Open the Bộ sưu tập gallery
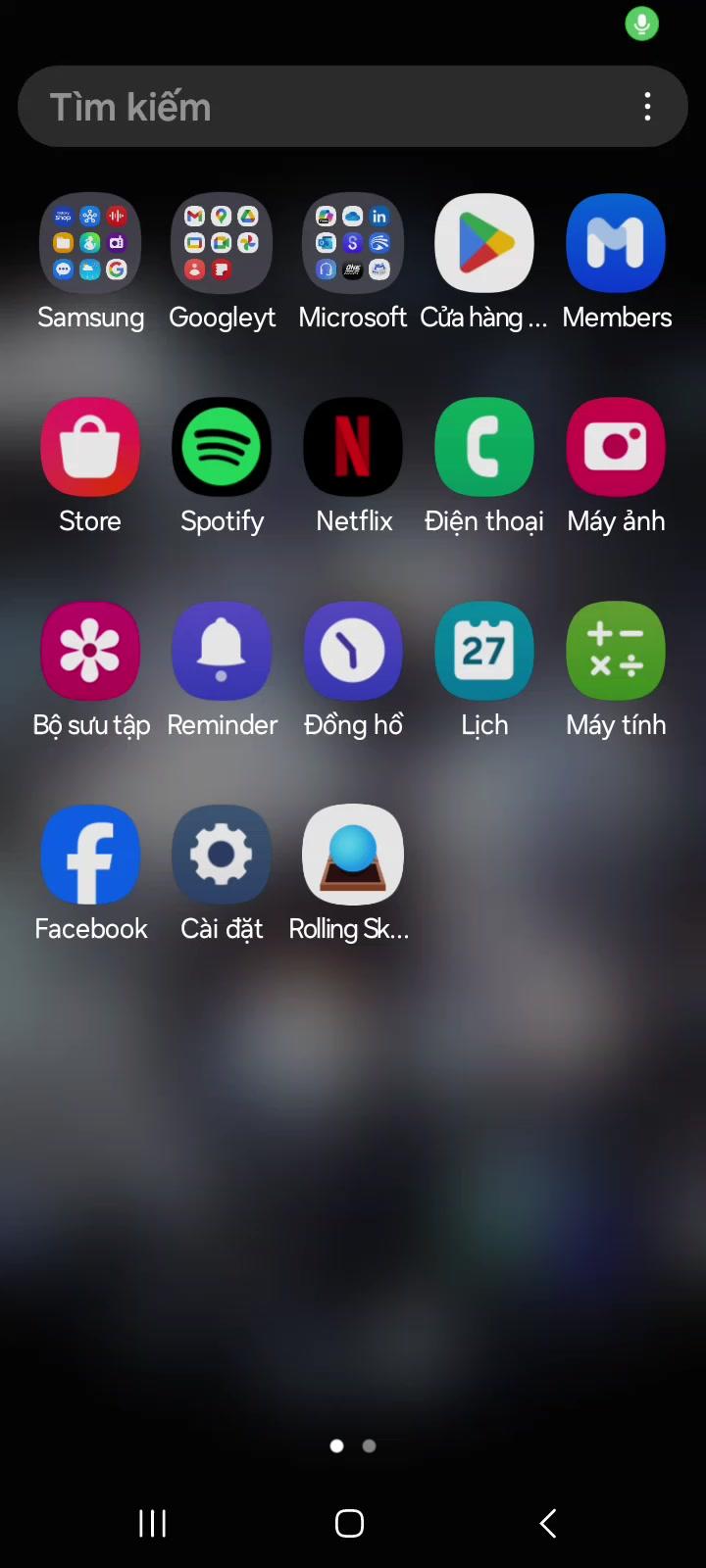This screenshot has height=1568, width=706. coord(90,651)
